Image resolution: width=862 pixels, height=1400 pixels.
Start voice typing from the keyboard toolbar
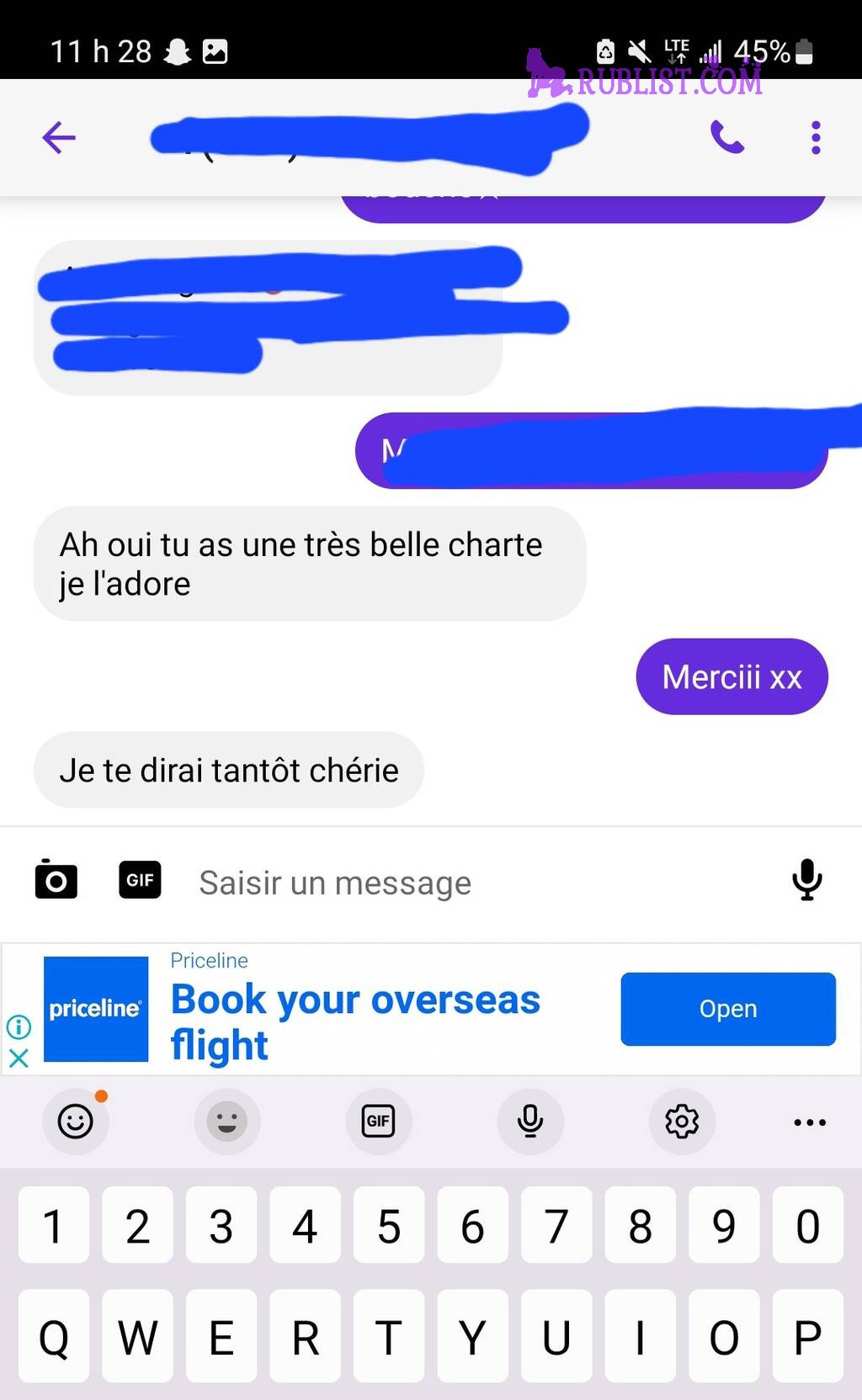[530, 1122]
